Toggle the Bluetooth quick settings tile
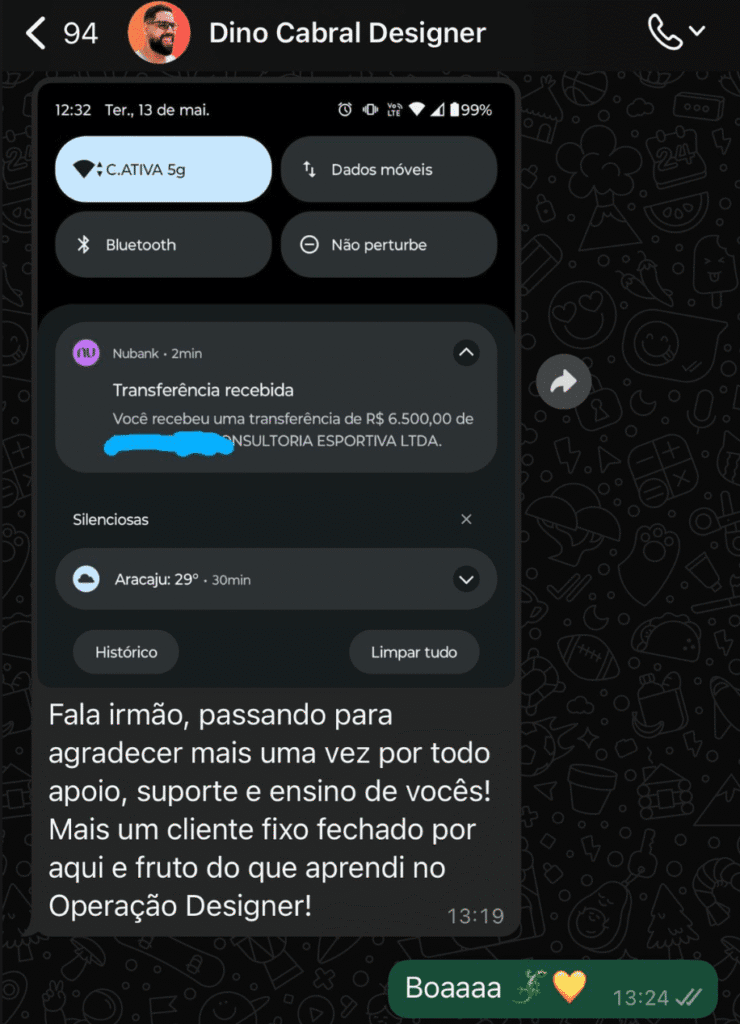740x1024 pixels. pos(163,244)
